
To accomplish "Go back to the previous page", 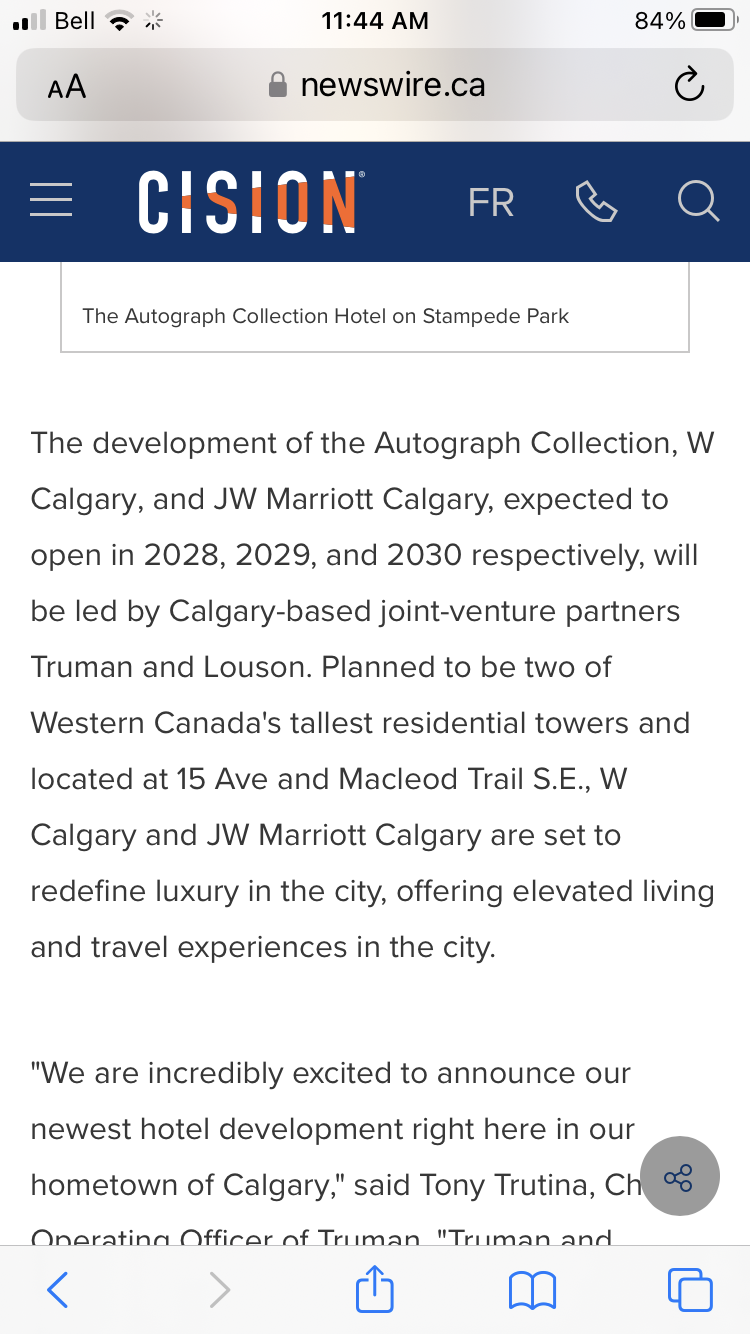I will click(x=58, y=1290).
